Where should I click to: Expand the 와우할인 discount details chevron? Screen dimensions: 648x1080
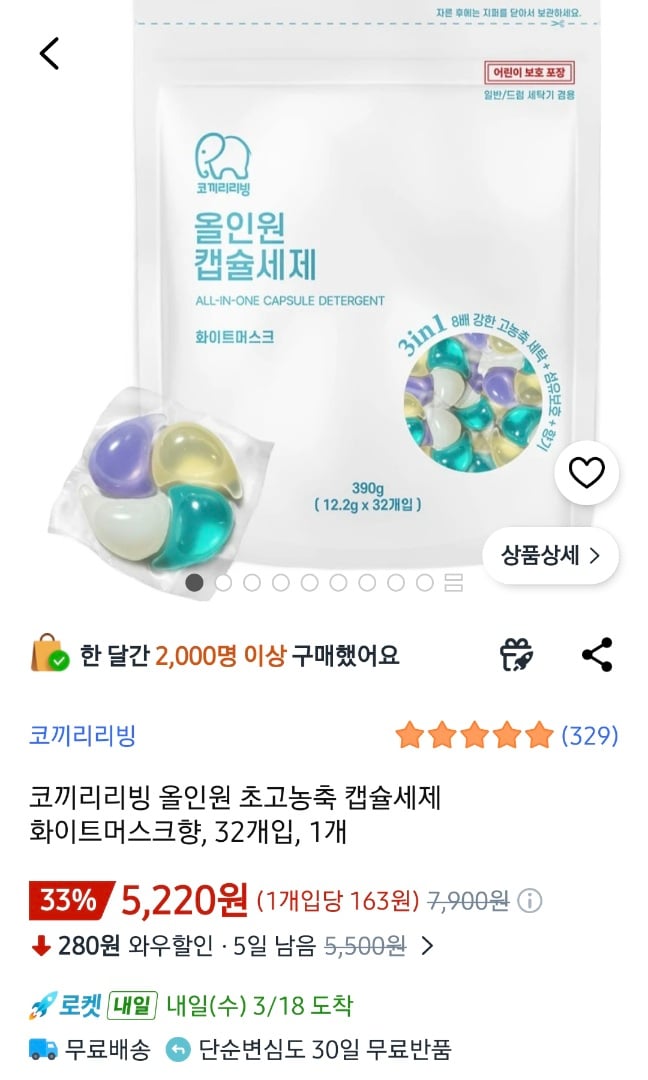click(x=428, y=945)
